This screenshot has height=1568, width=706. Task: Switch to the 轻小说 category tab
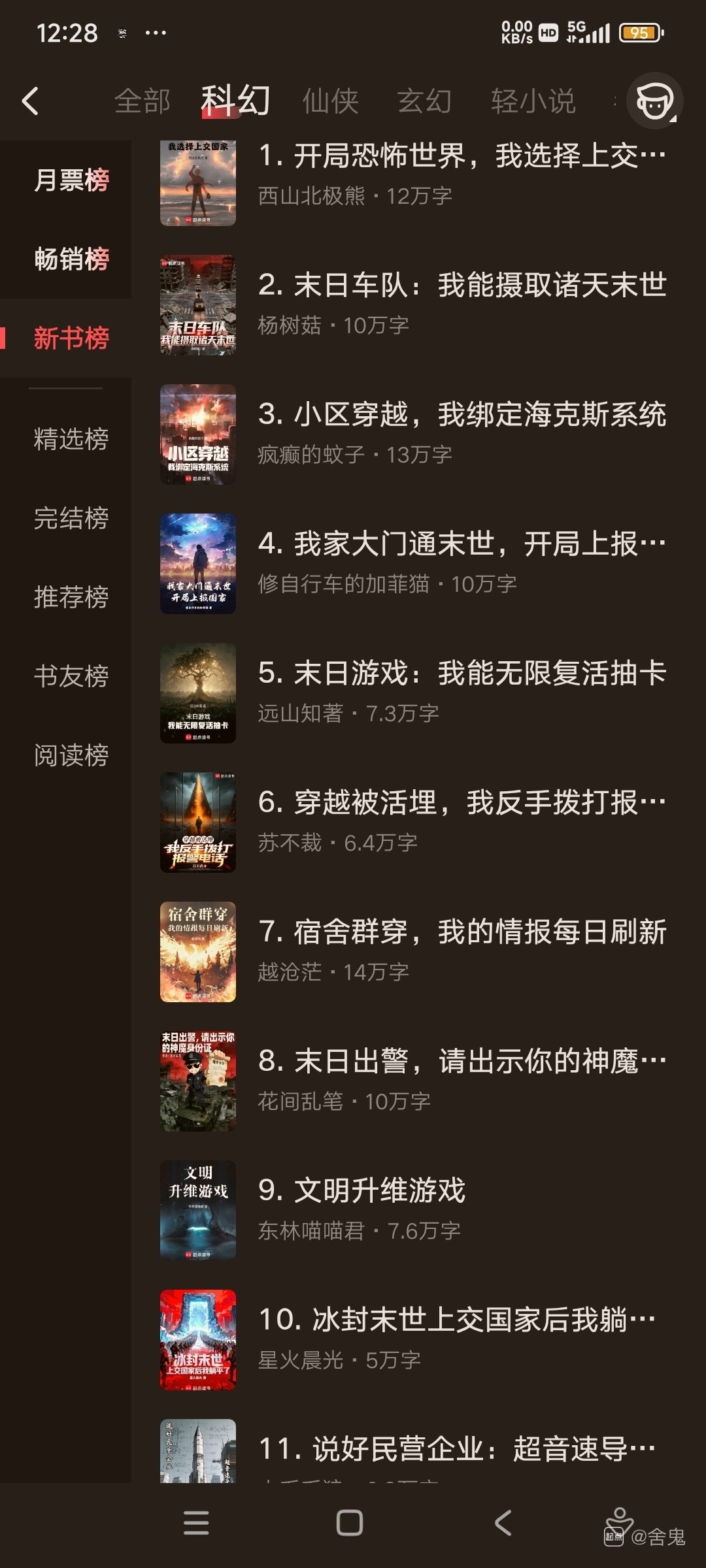coord(533,101)
